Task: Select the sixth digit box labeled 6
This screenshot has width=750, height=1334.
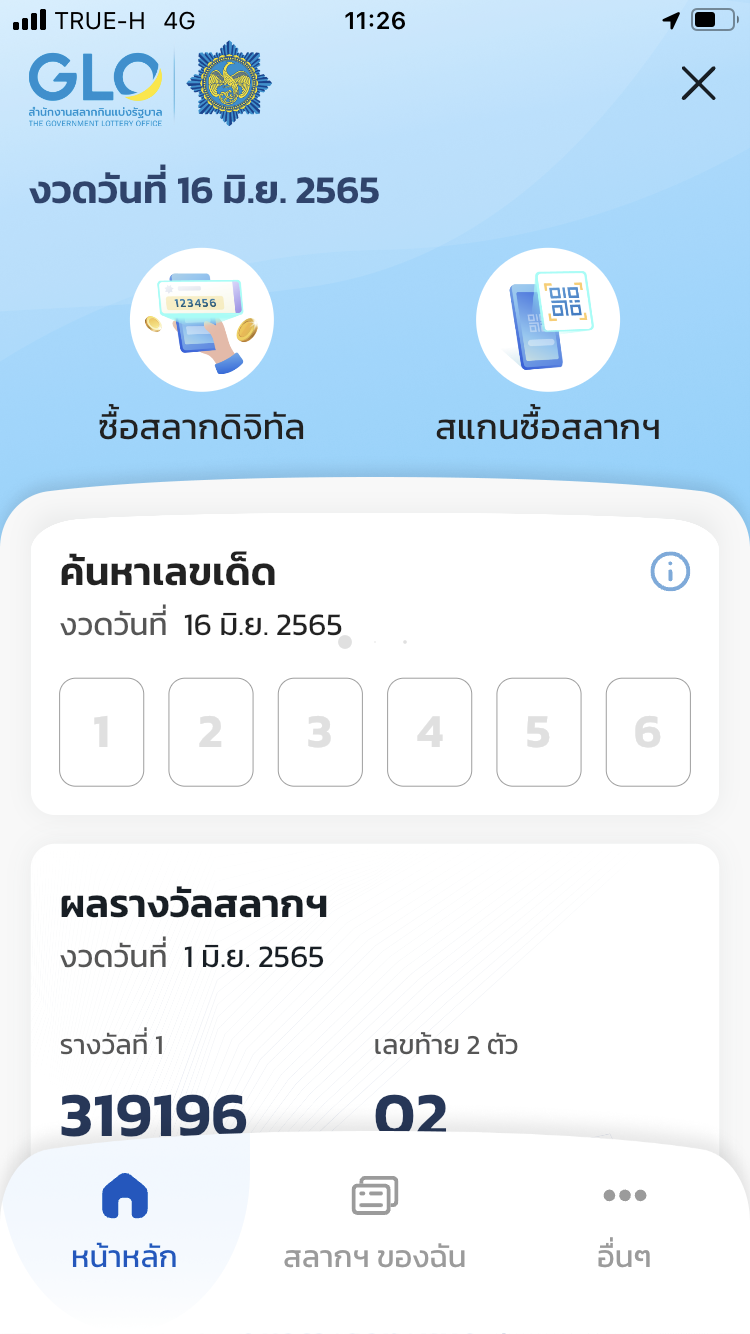Action: [648, 732]
